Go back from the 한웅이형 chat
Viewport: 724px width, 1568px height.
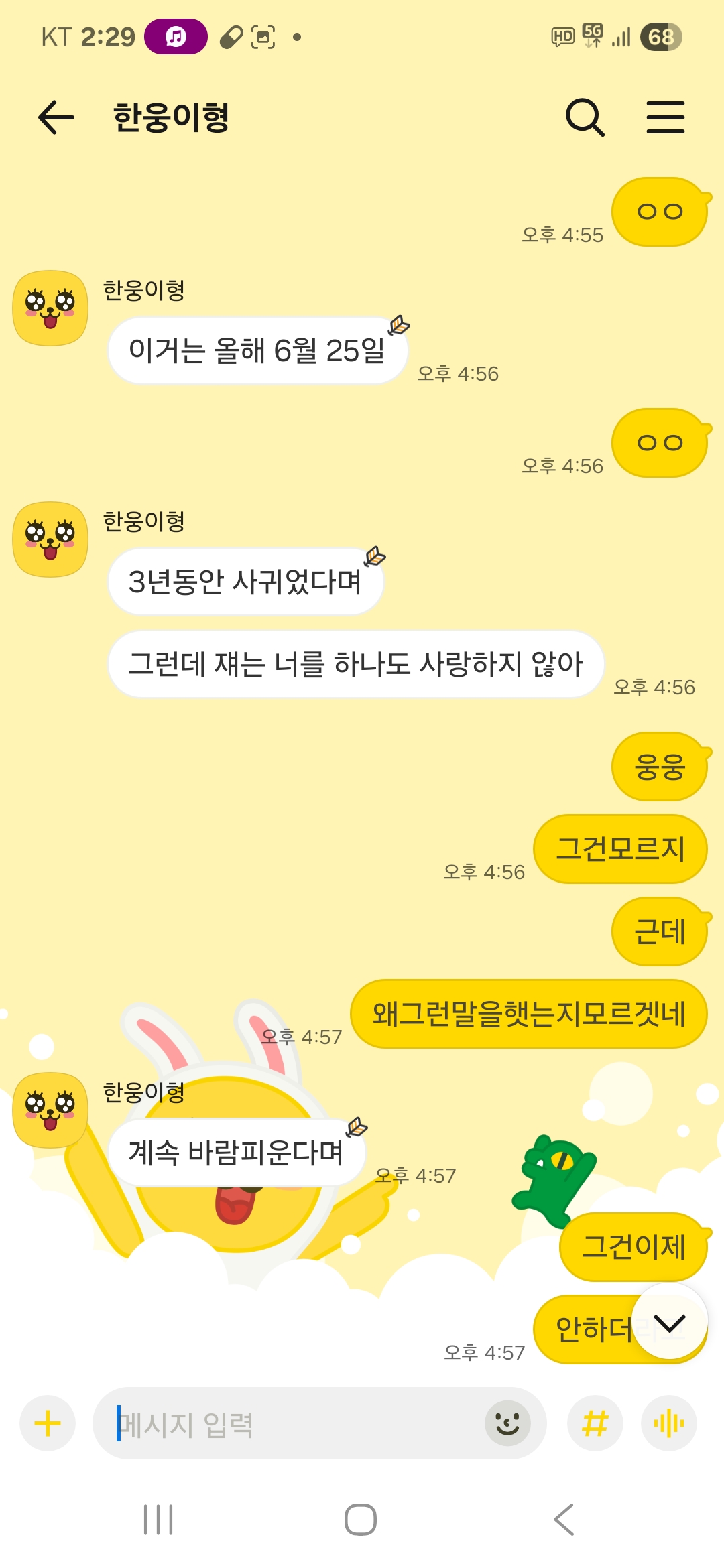point(56,117)
